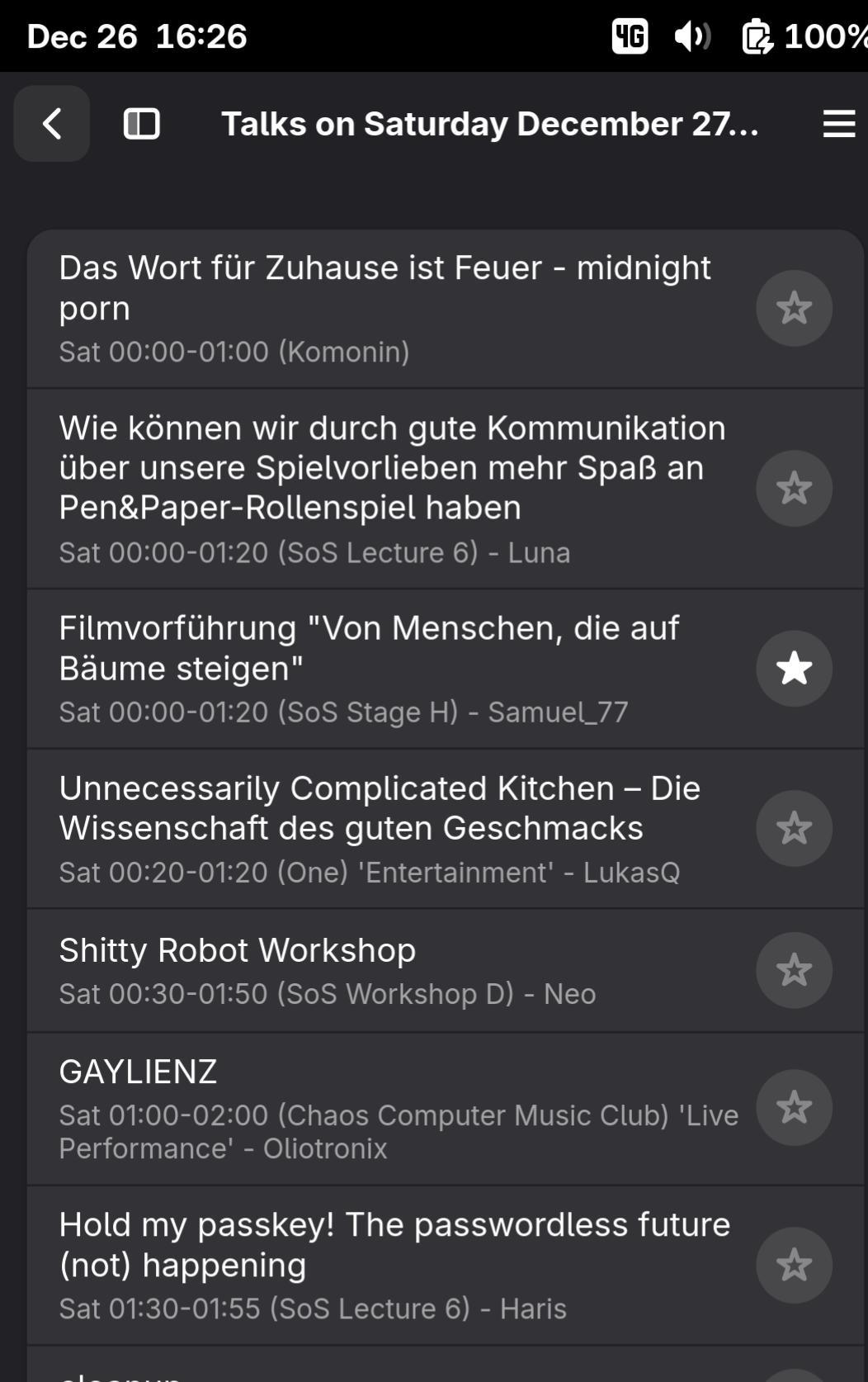Star the GAYLIENZ performance
This screenshot has width=868, height=1382.
[794, 1108]
